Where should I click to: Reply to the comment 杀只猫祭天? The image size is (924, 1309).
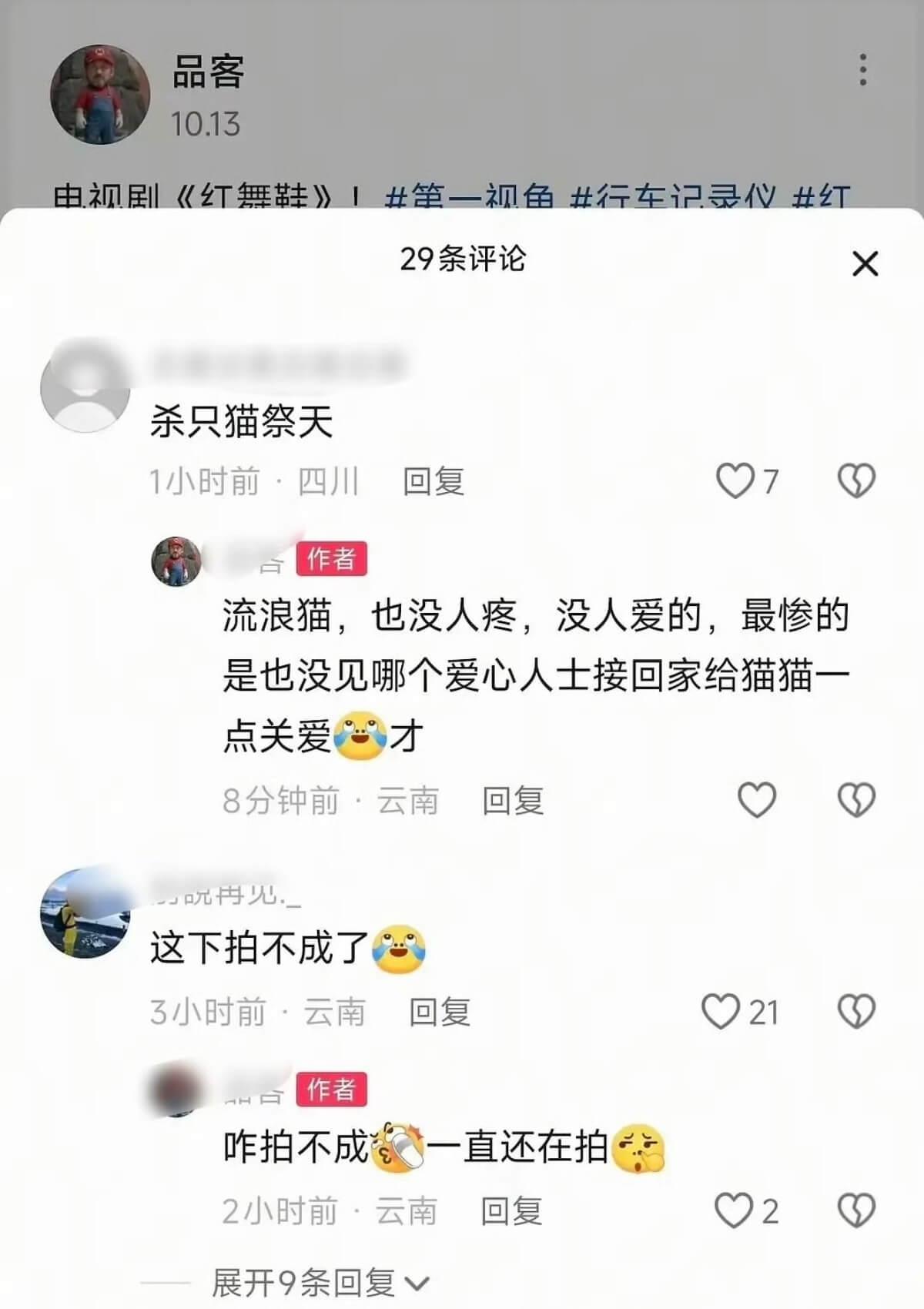point(434,482)
